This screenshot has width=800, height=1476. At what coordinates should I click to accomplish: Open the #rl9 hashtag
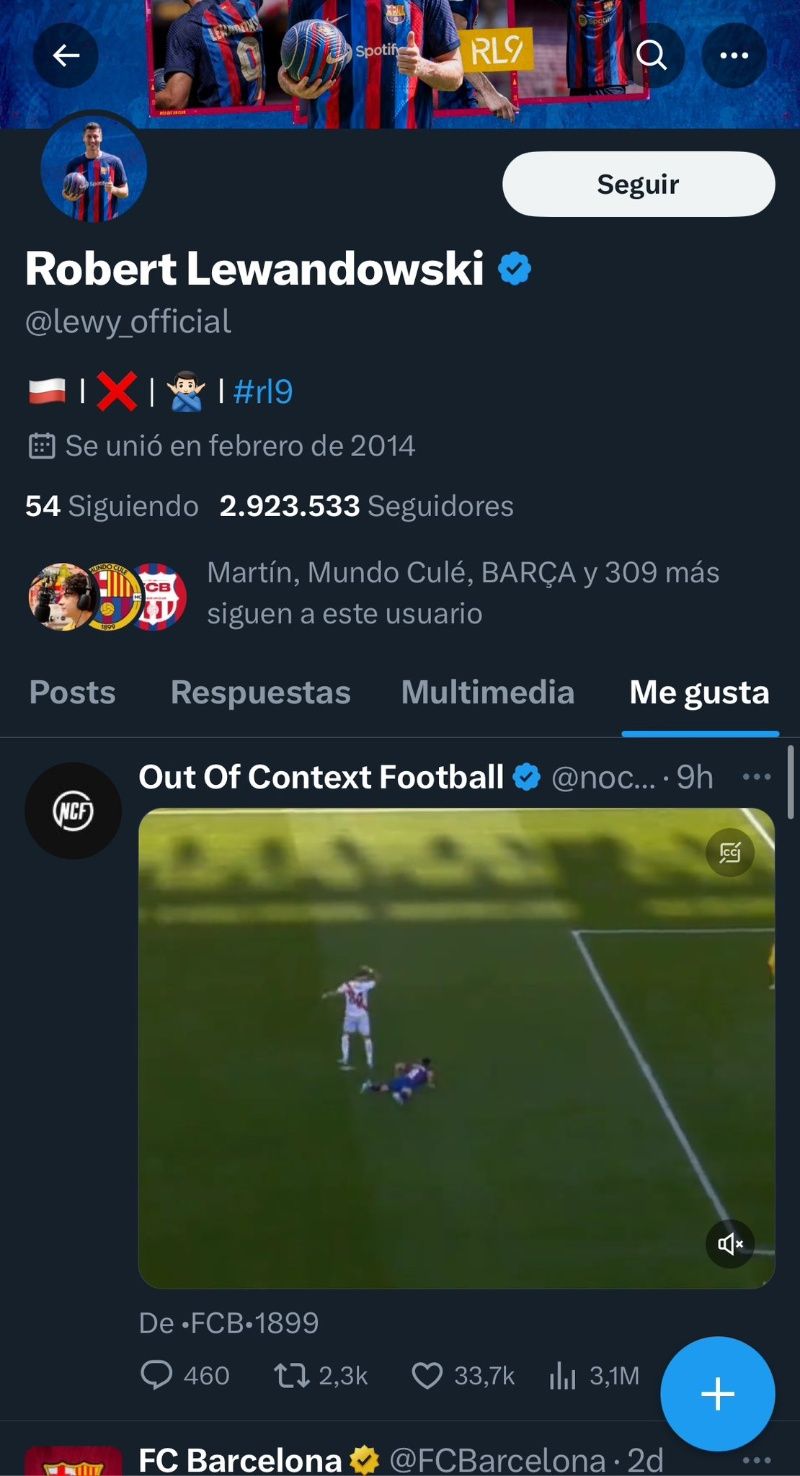(x=262, y=392)
